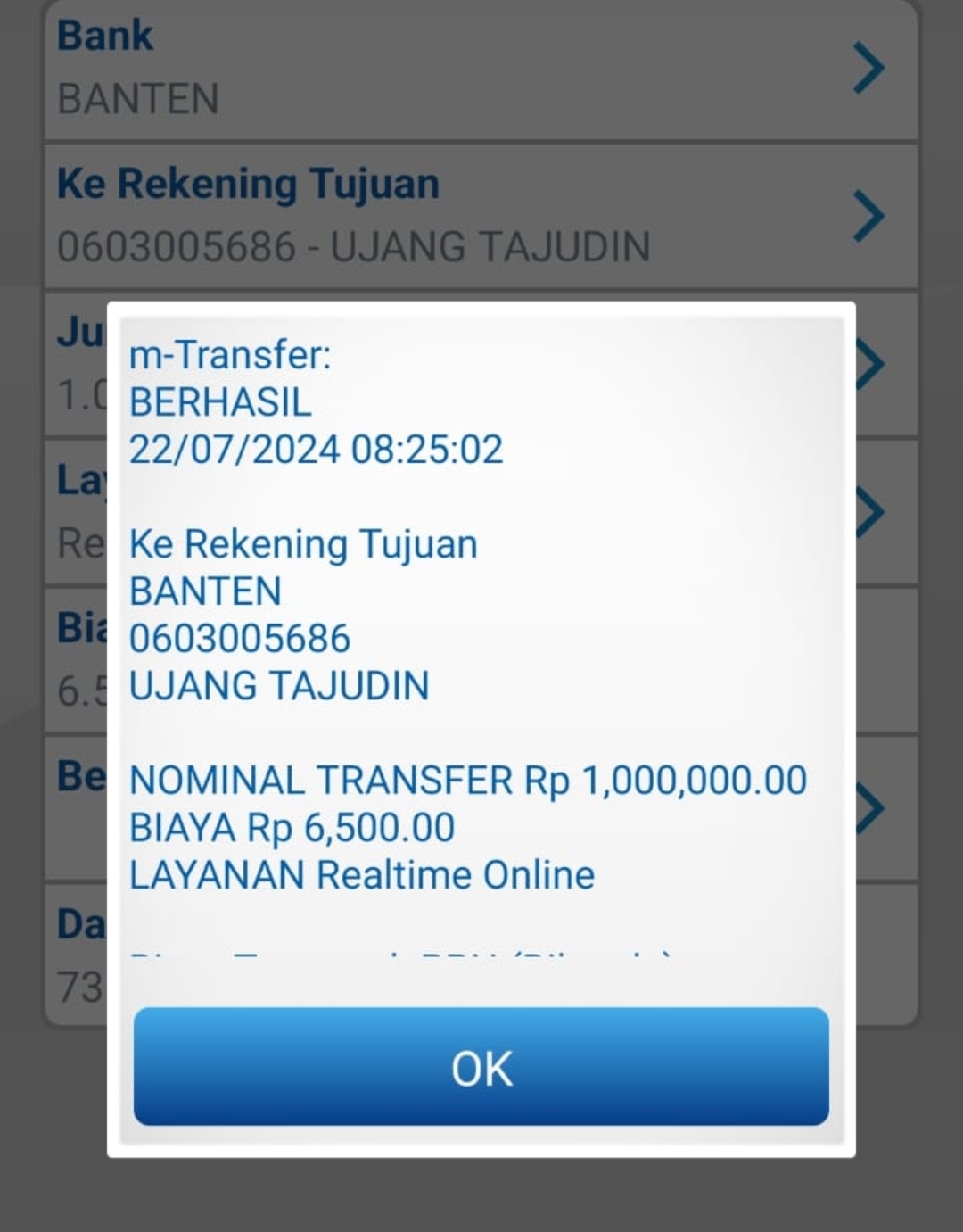963x1232 pixels.
Task: Tap OK to dismiss the transfer confirmation
Action: tap(481, 1068)
